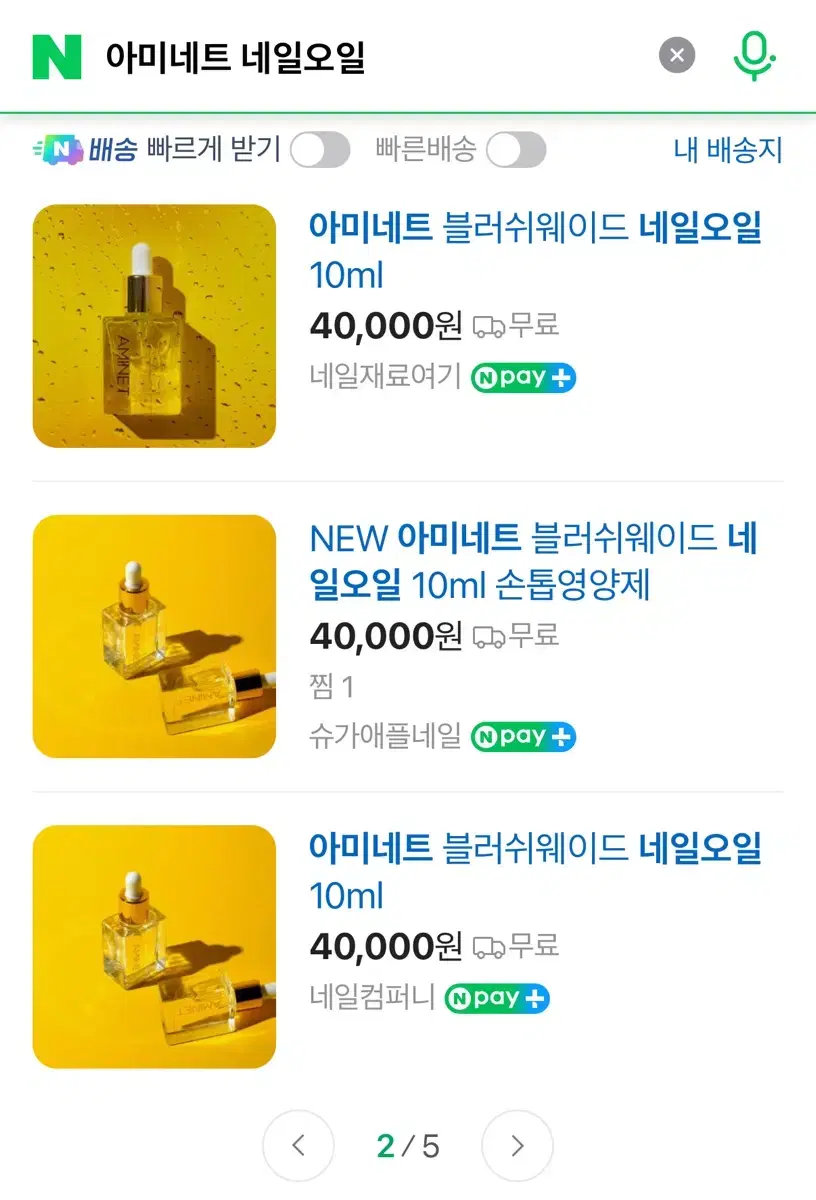This screenshot has height=1200, width=816.
Task: Switch on fast delivery filtering
Action: tap(516, 150)
